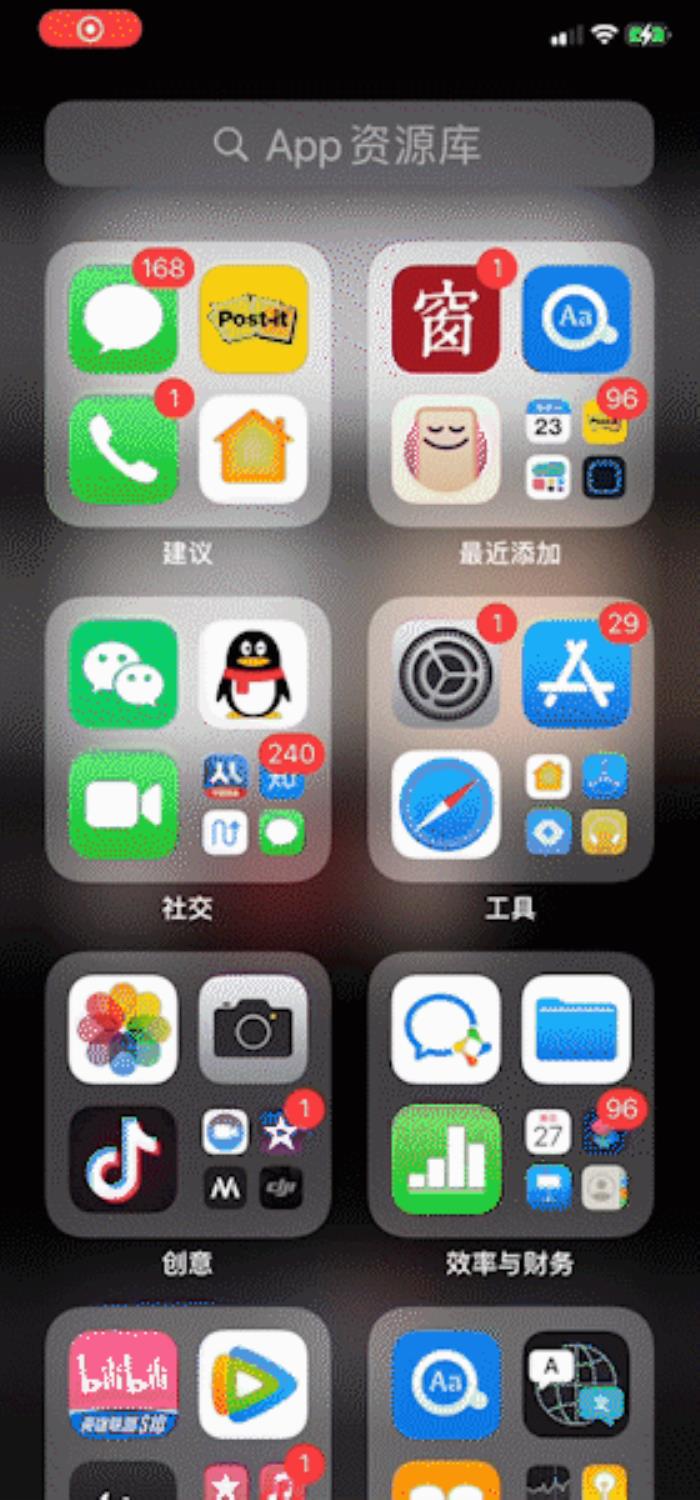The image size is (700, 1500).
Task: Open the Camera app
Action: [253, 1029]
